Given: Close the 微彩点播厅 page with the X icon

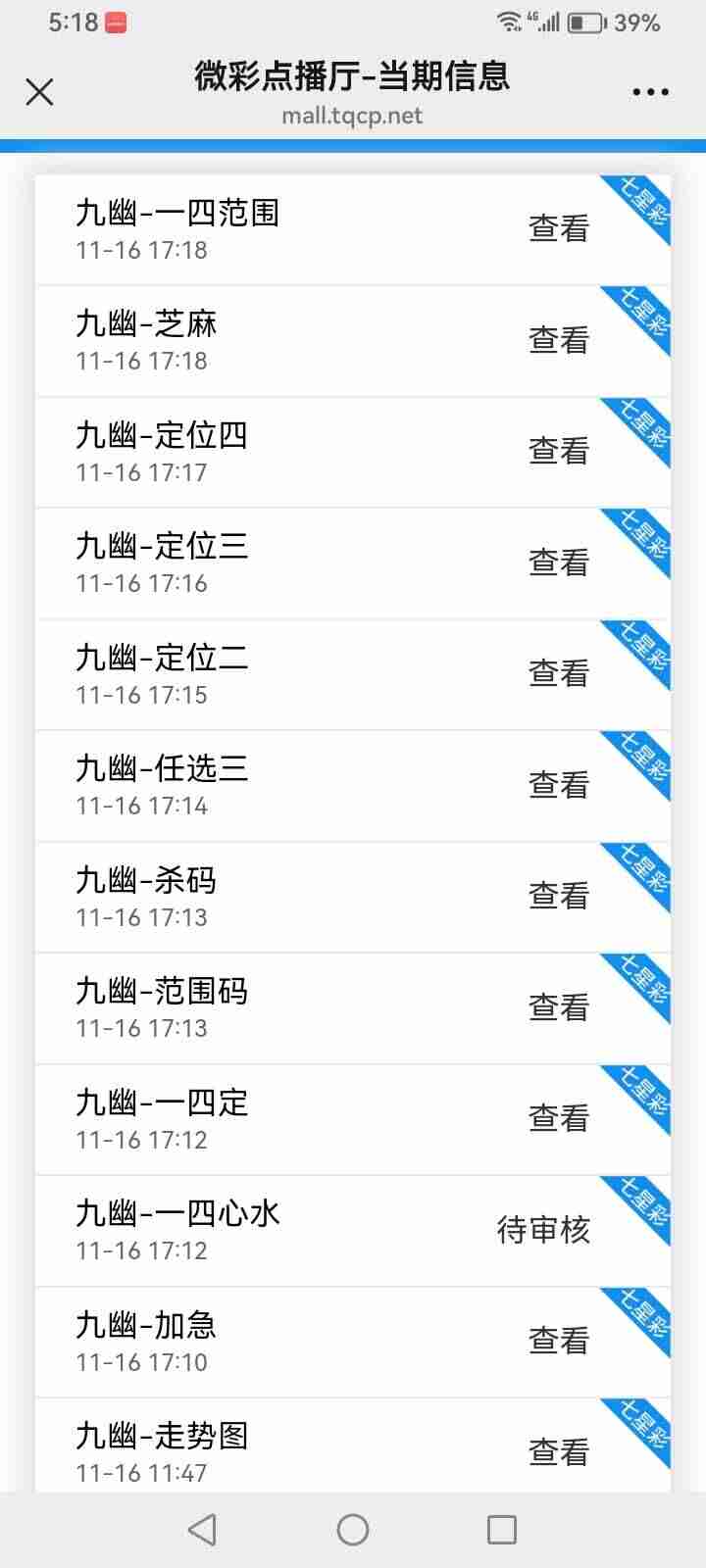Looking at the screenshot, I should [x=39, y=91].
